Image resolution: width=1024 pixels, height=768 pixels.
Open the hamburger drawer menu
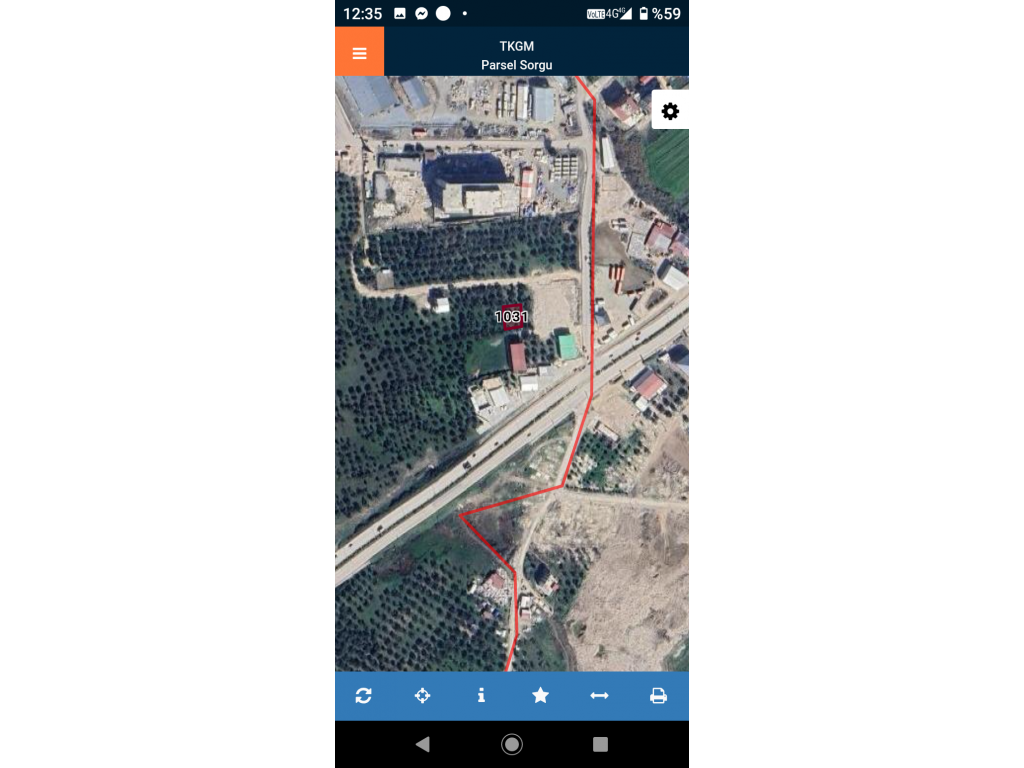tap(359, 53)
